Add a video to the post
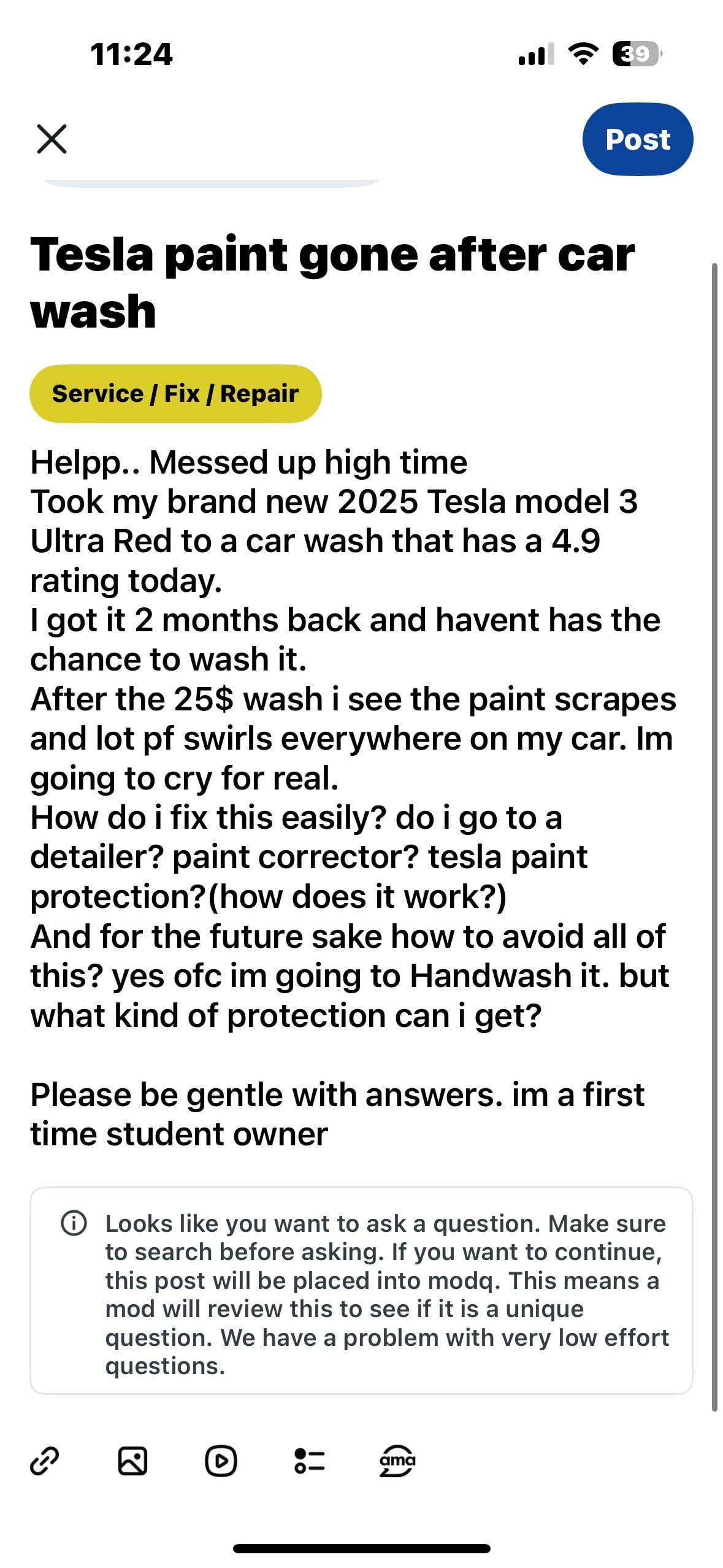 click(x=221, y=1460)
